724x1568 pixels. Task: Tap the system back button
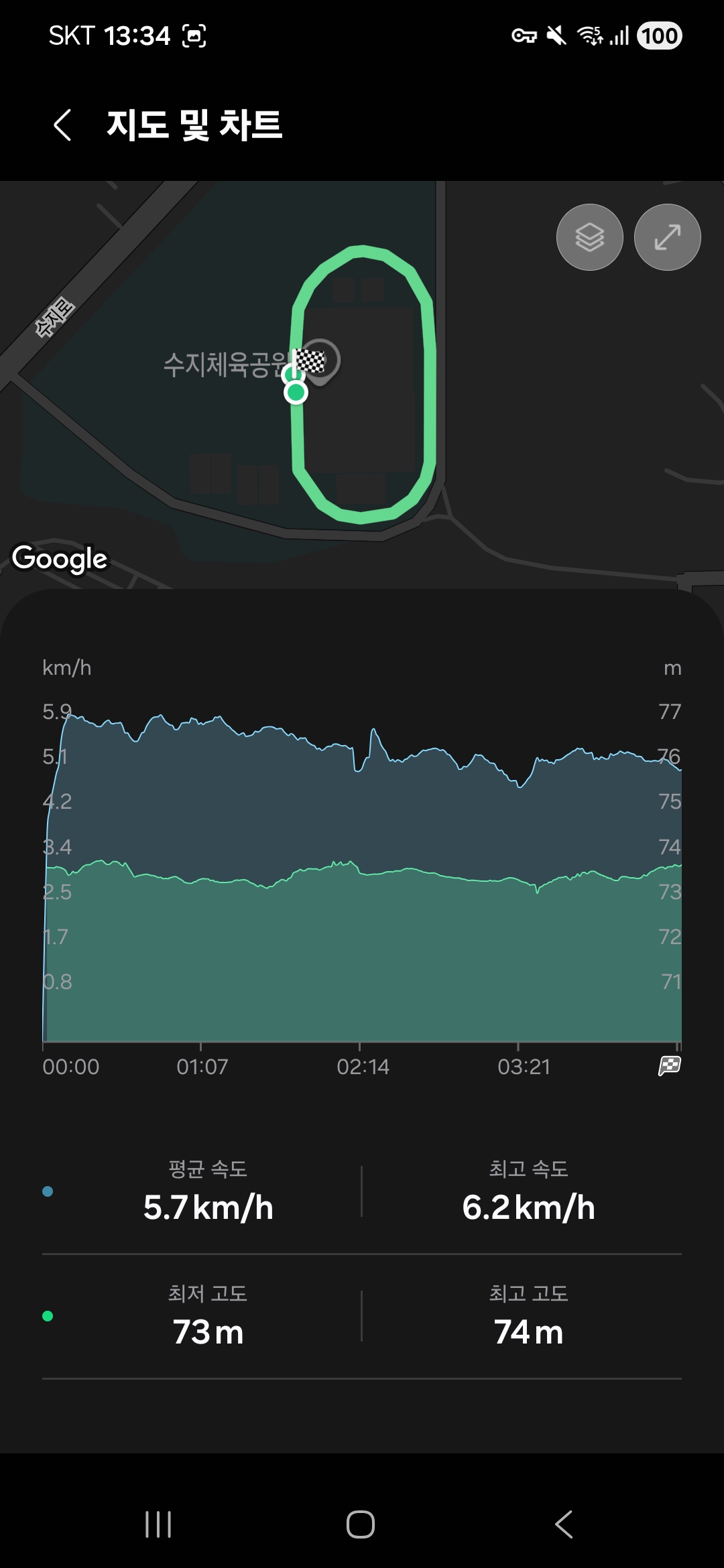(x=564, y=1524)
